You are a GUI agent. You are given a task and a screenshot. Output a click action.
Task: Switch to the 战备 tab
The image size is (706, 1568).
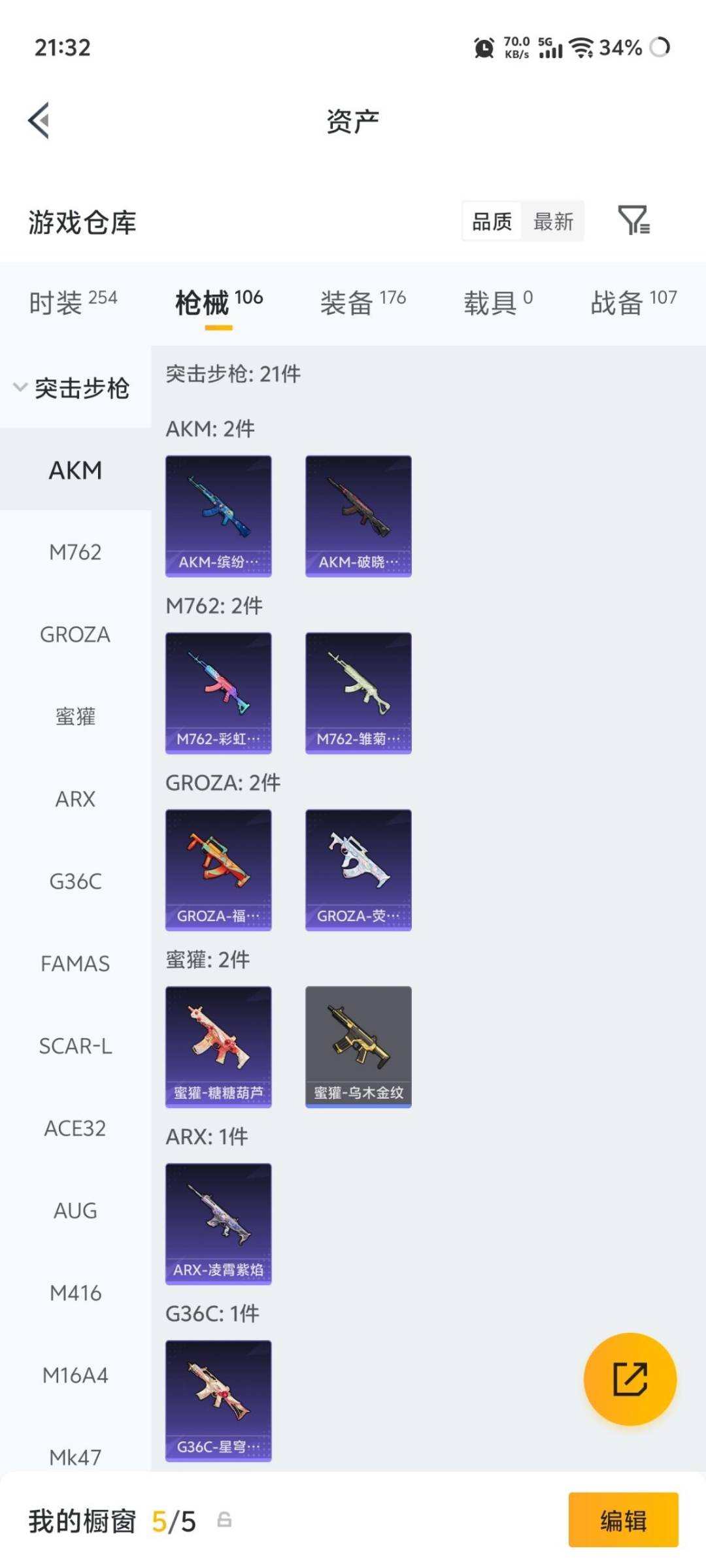pos(633,302)
